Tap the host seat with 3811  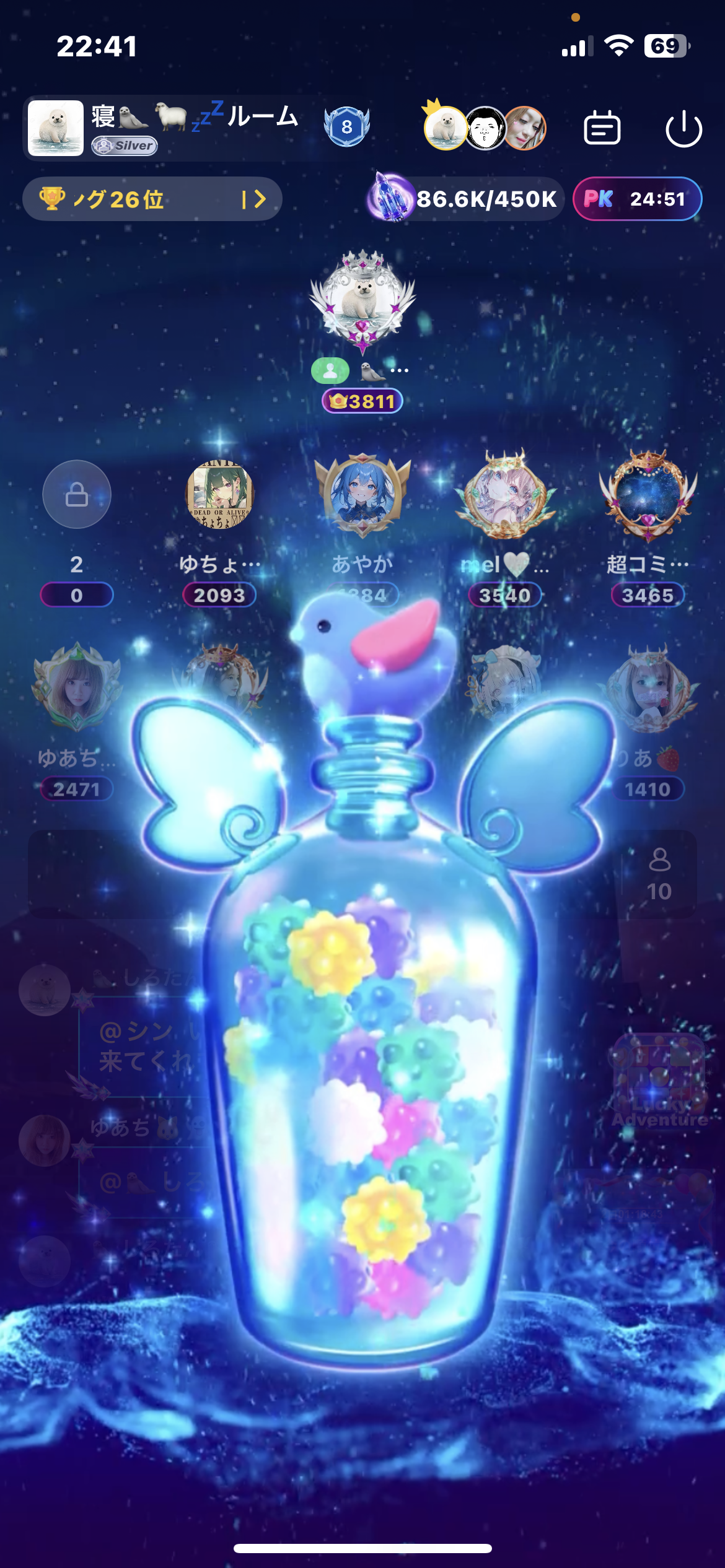[362, 302]
